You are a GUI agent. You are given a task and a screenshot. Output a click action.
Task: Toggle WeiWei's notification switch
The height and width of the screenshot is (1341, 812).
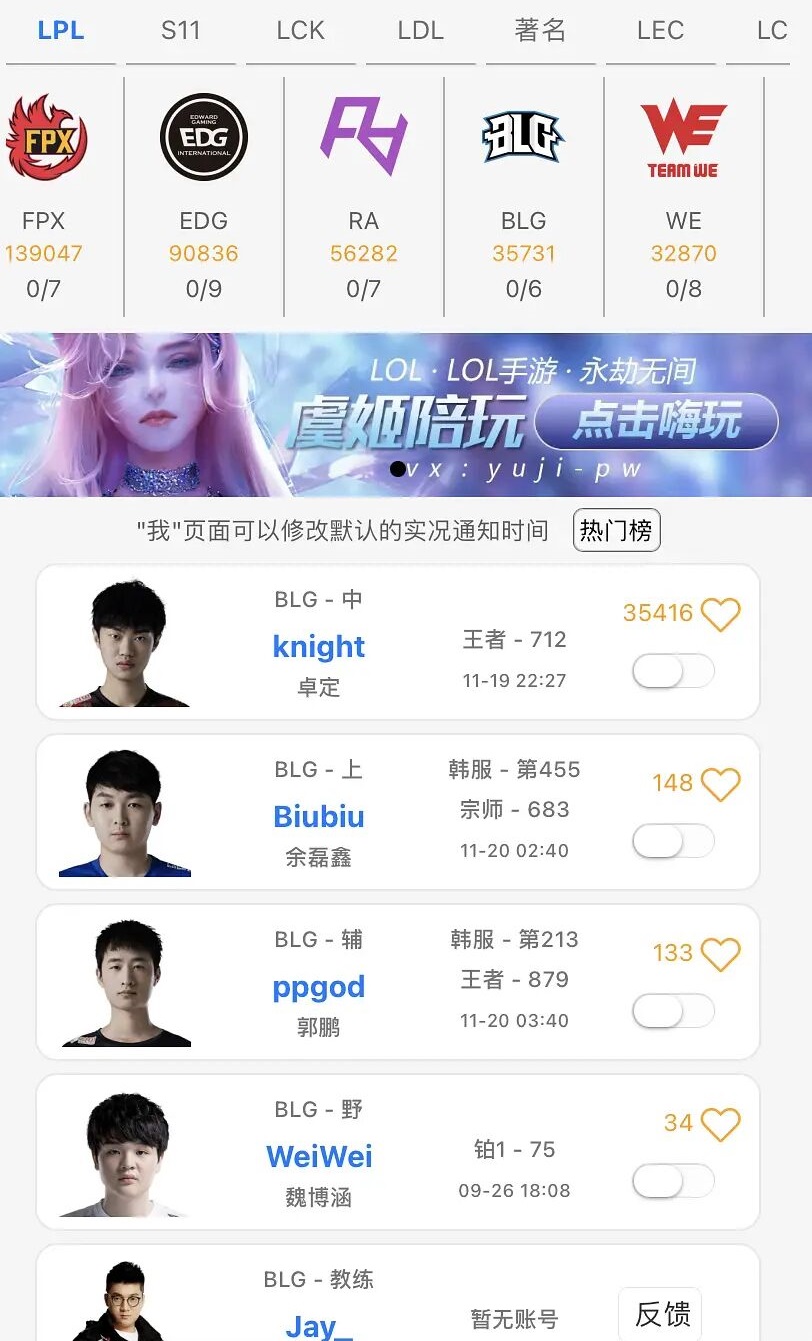(673, 1181)
